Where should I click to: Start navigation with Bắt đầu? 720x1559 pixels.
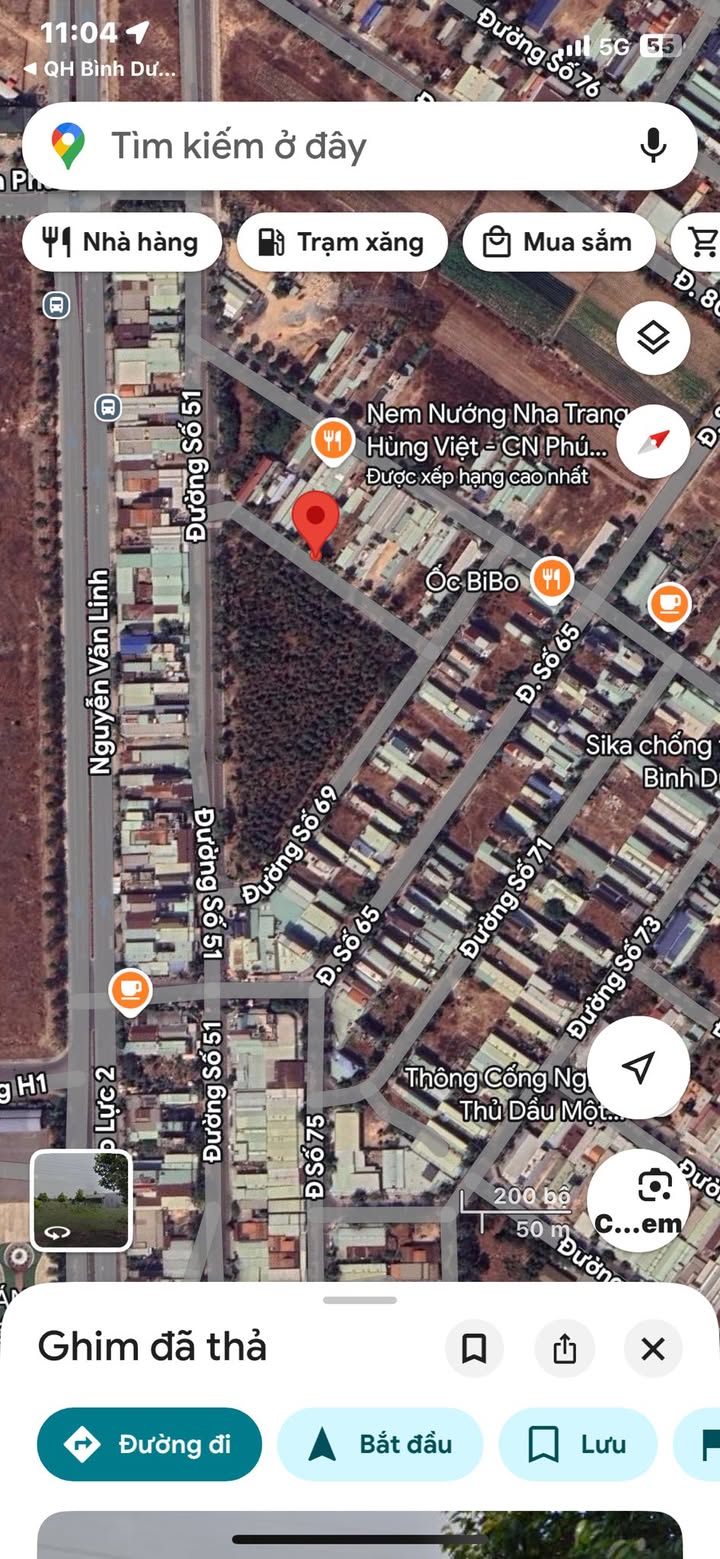click(380, 1444)
